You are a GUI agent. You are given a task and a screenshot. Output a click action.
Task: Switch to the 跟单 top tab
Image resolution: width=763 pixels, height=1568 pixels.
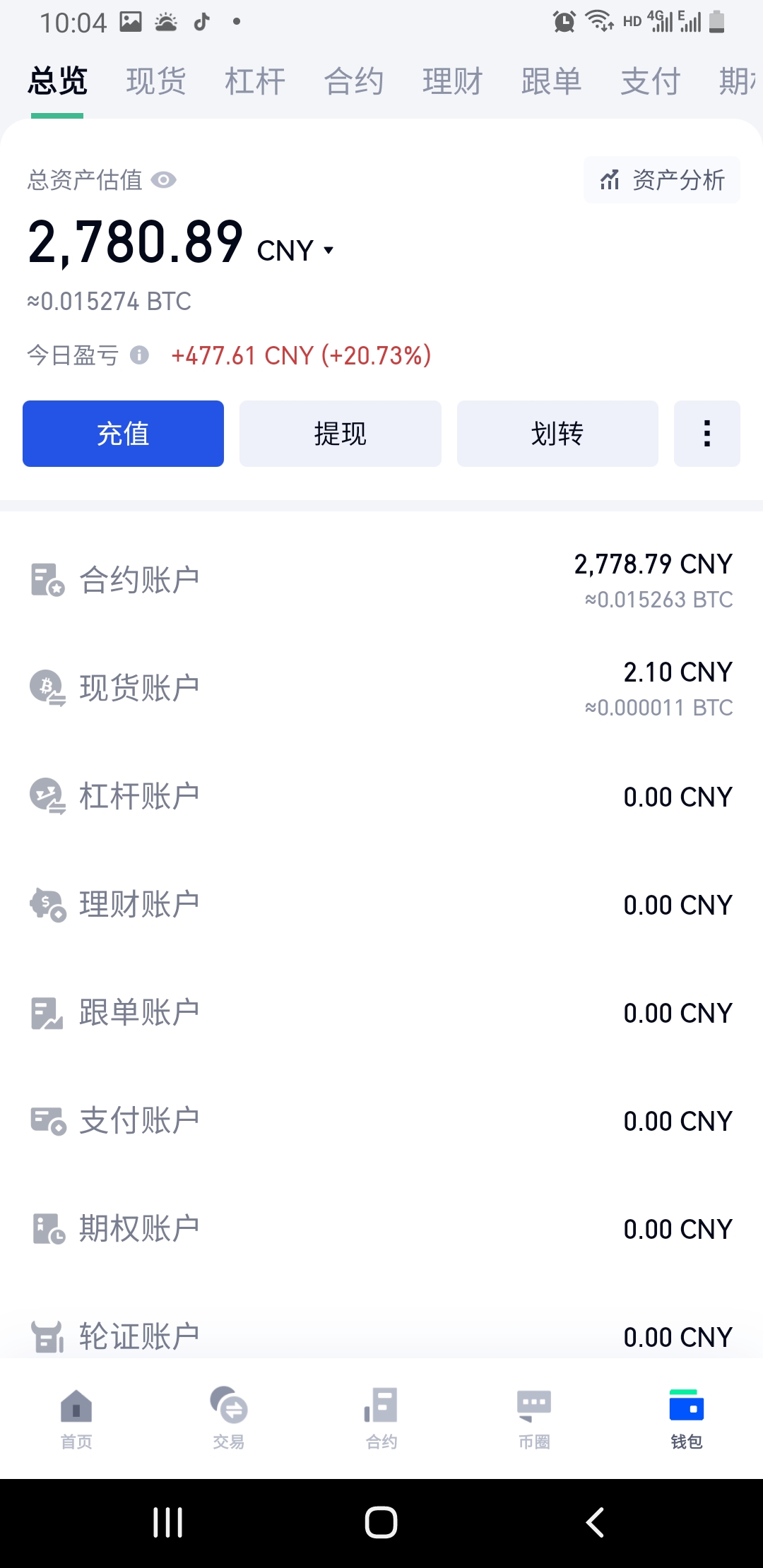pos(552,81)
